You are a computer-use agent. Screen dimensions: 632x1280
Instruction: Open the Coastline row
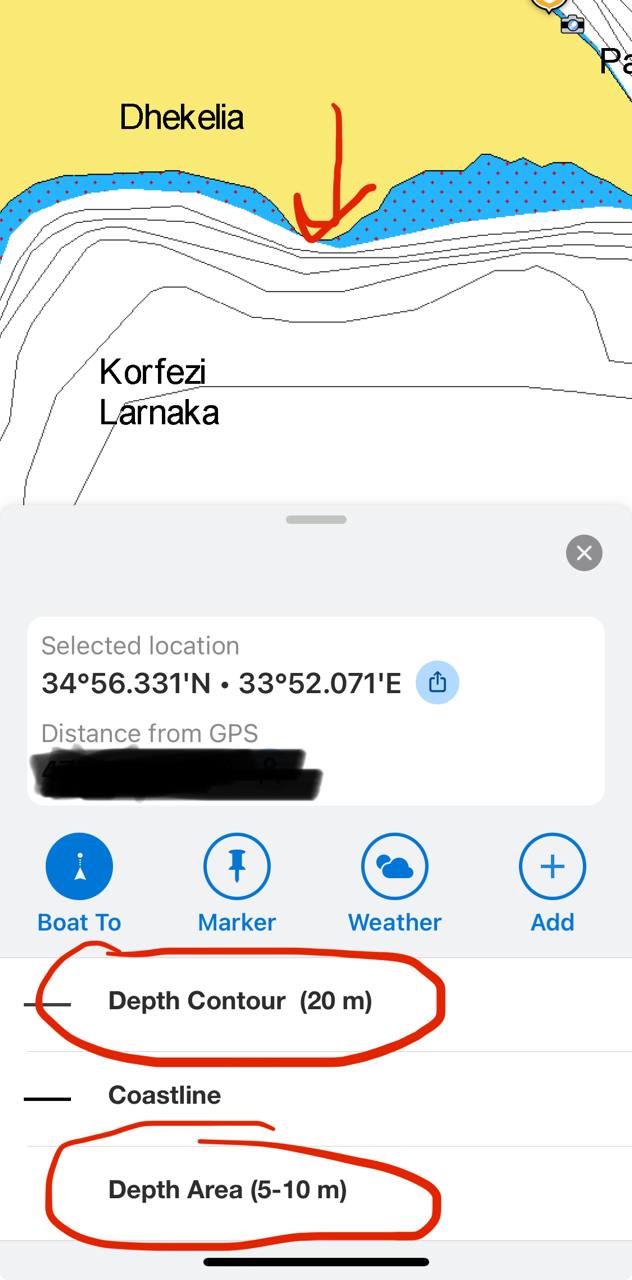pyautogui.click(x=165, y=1096)
